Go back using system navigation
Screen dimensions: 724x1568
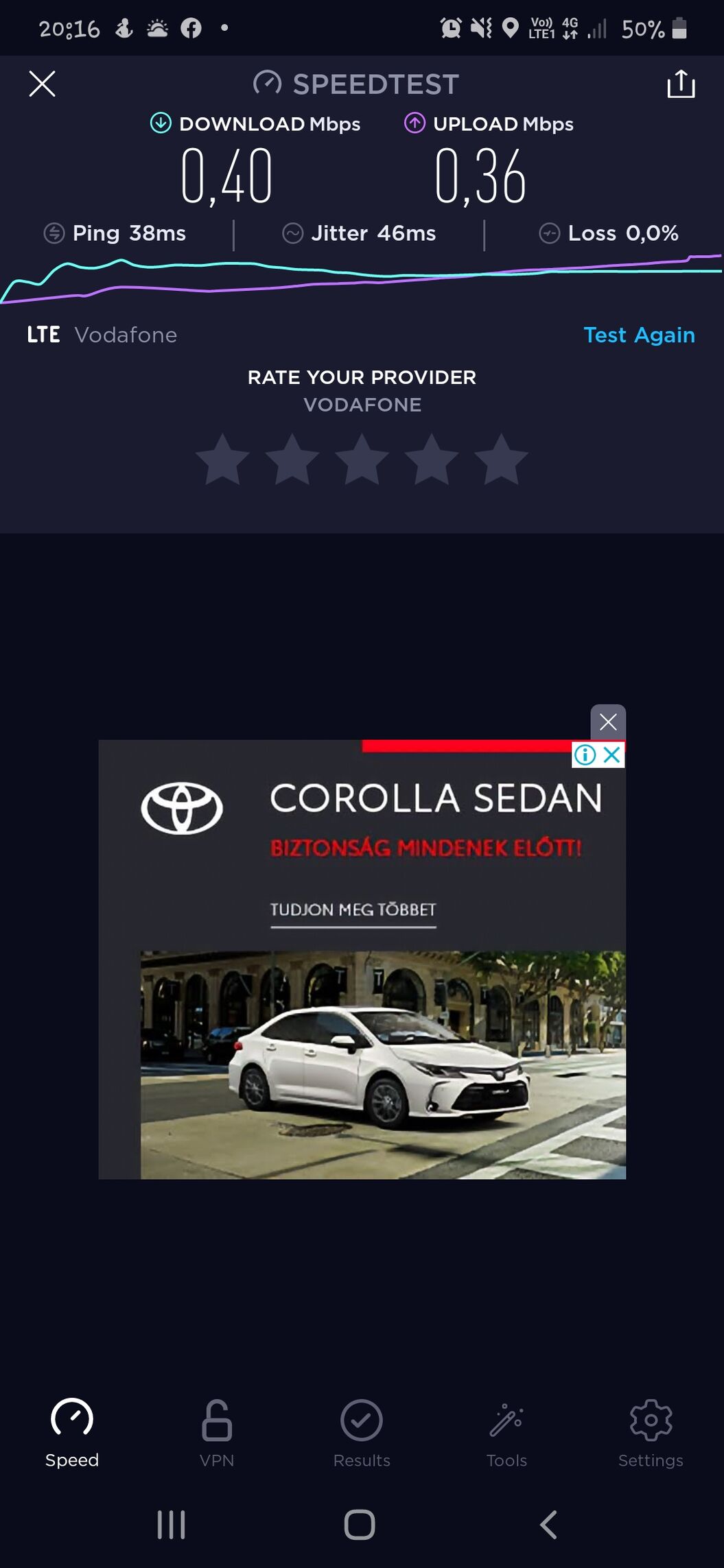[548, 1524]
